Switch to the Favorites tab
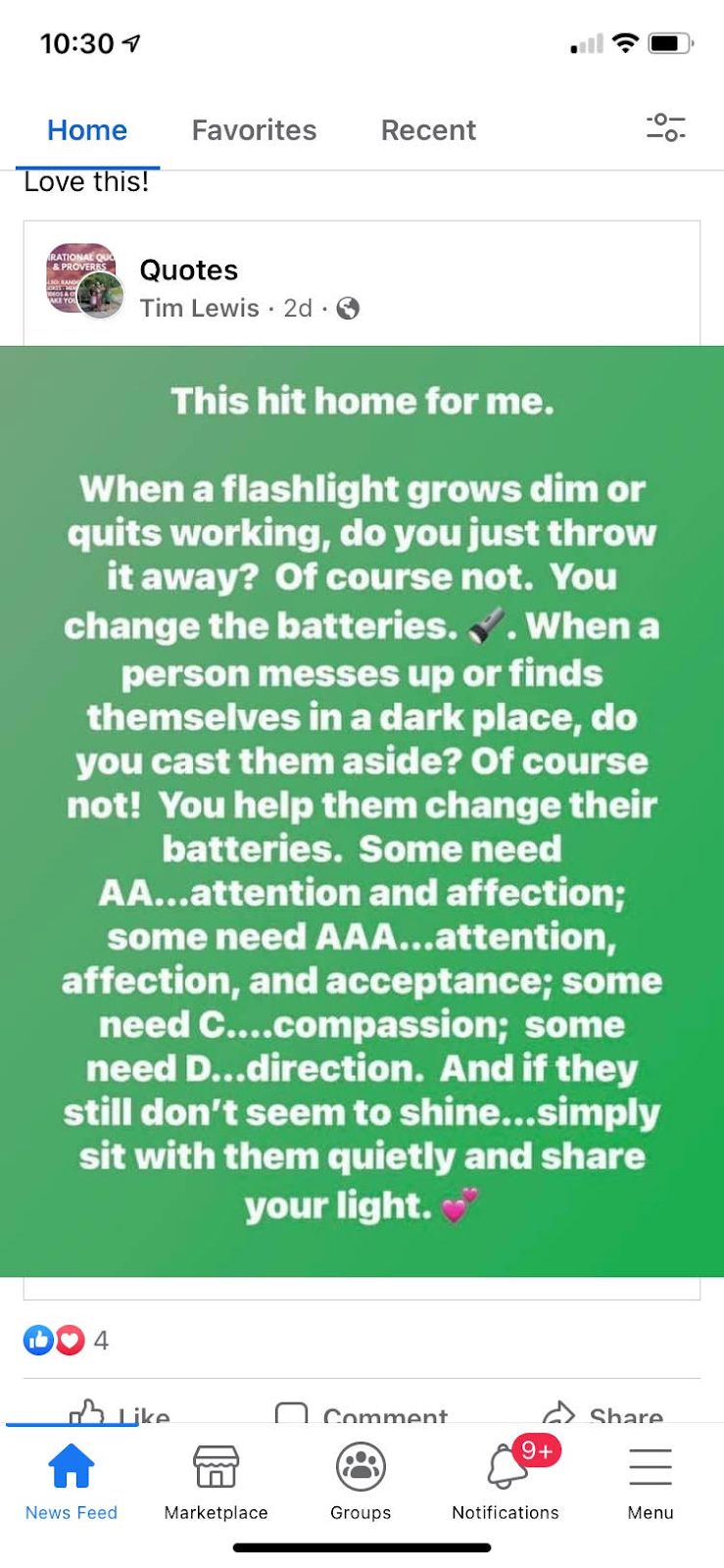 [x=254, y=130]
